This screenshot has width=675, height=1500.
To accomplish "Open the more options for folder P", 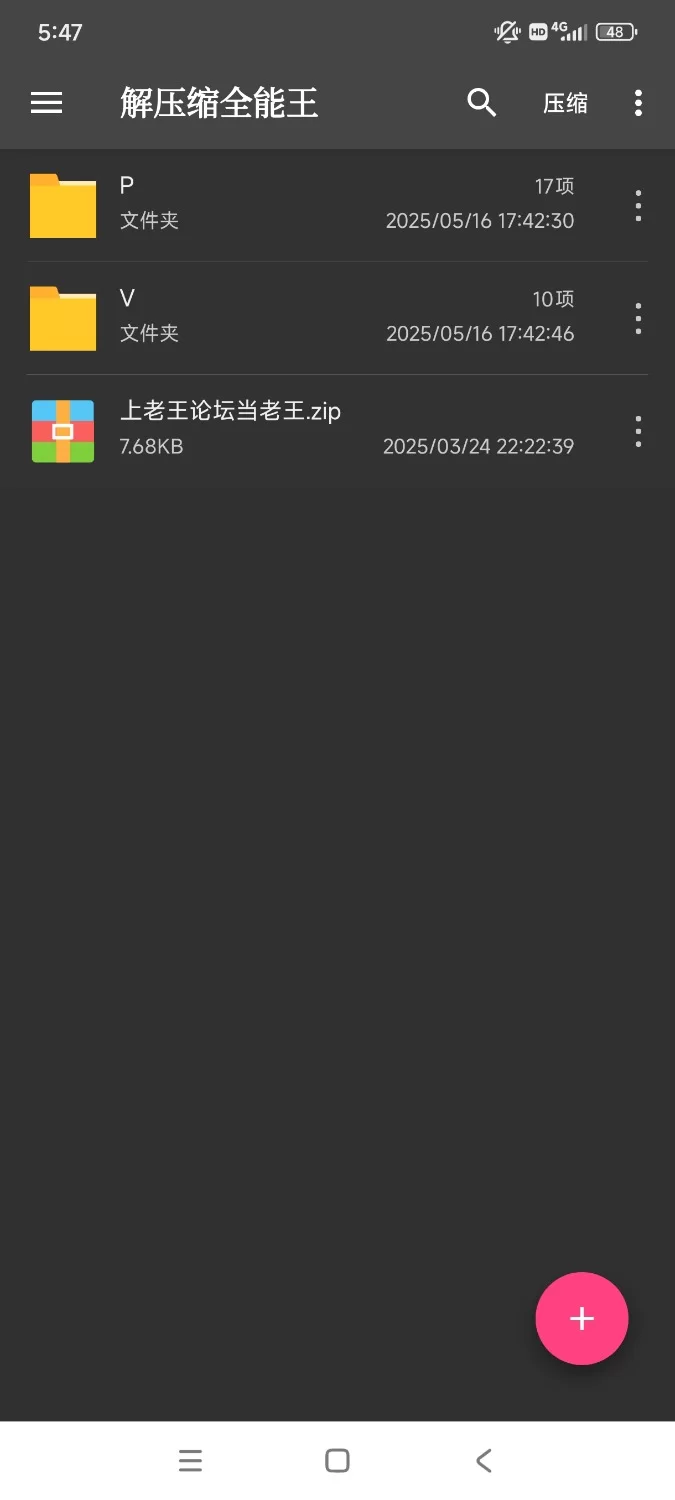I will tap(638, 205).
